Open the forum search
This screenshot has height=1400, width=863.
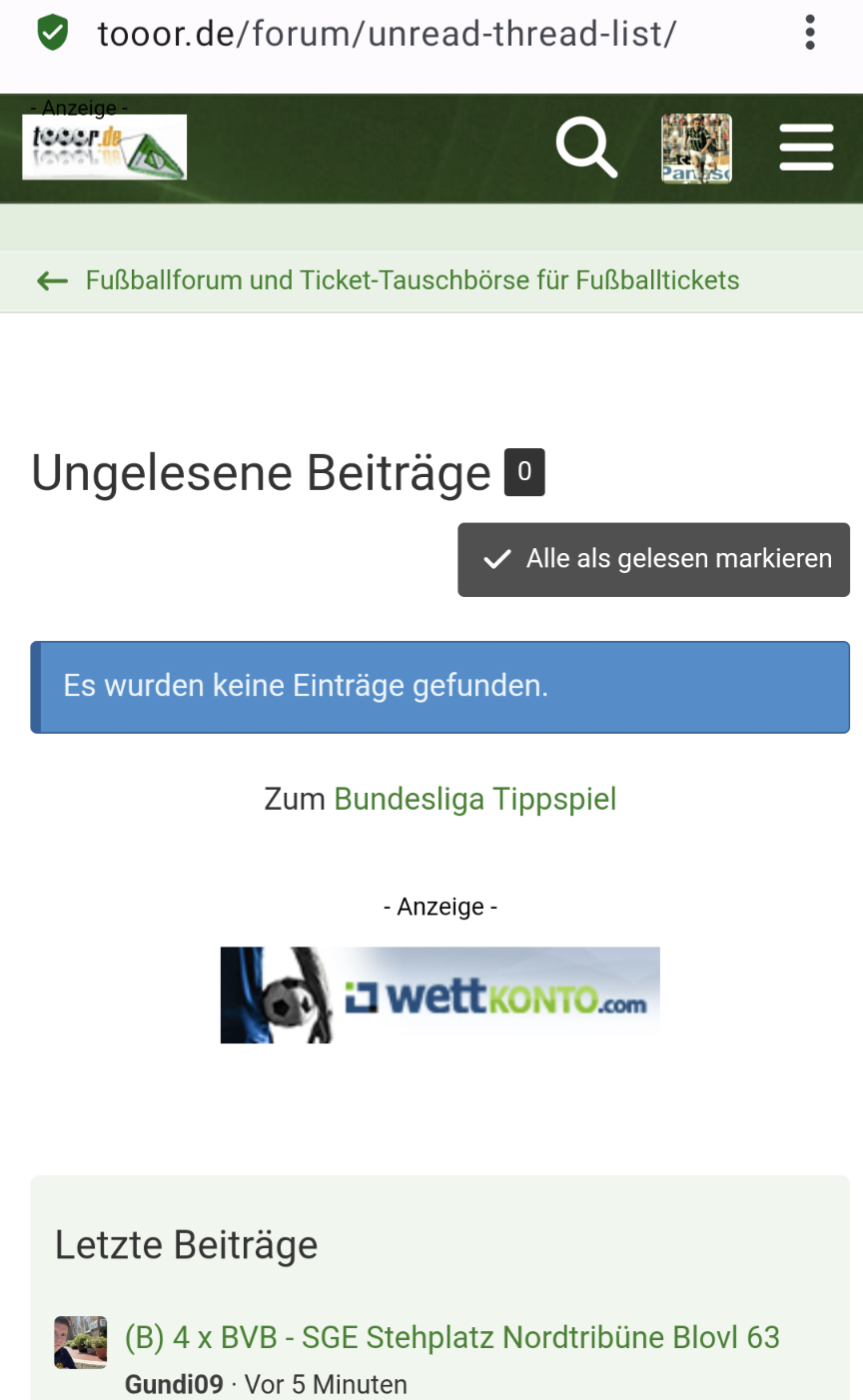tap(586, 148)
